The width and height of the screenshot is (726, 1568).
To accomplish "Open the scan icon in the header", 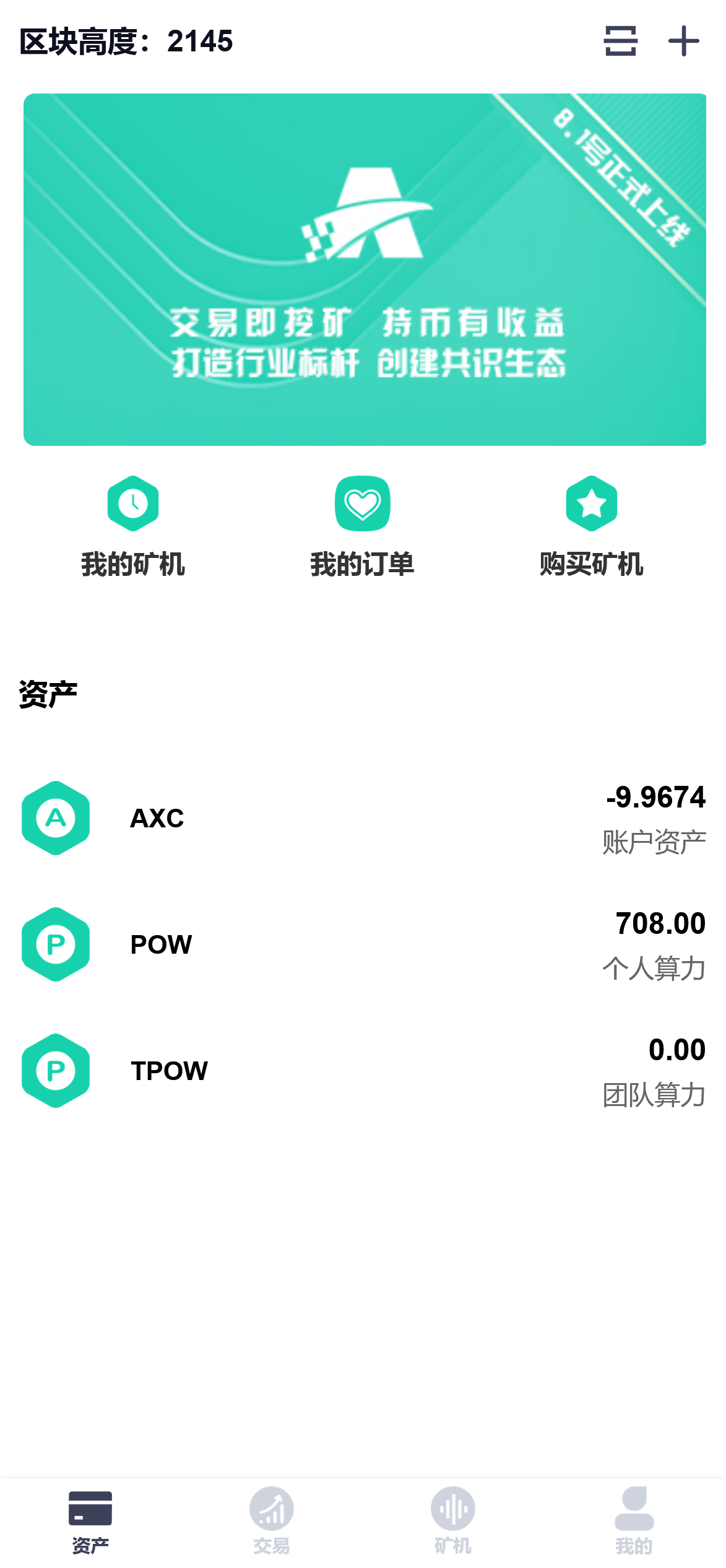I will coord(620,41).
